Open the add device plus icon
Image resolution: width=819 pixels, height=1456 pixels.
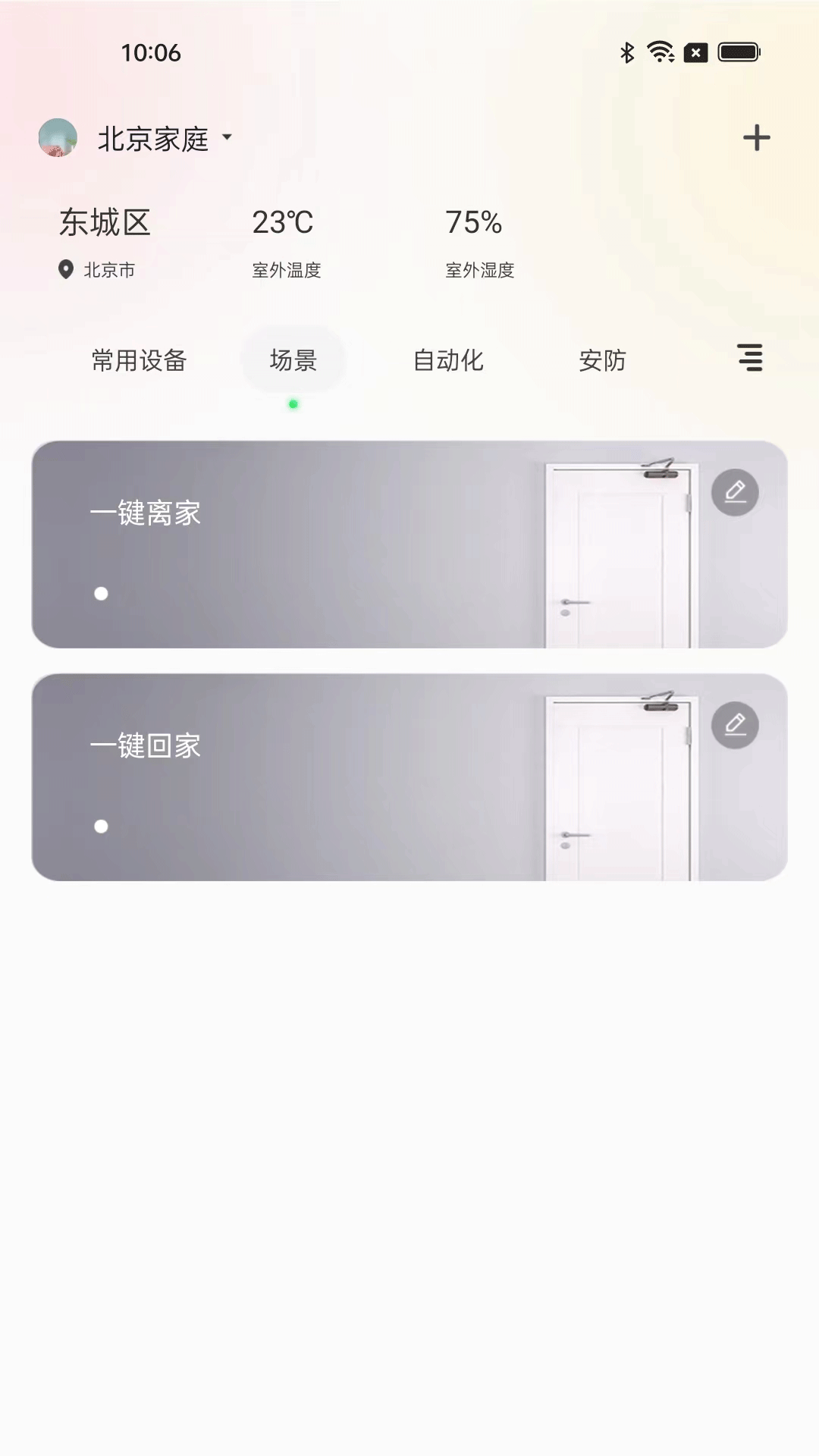point(756,137)
